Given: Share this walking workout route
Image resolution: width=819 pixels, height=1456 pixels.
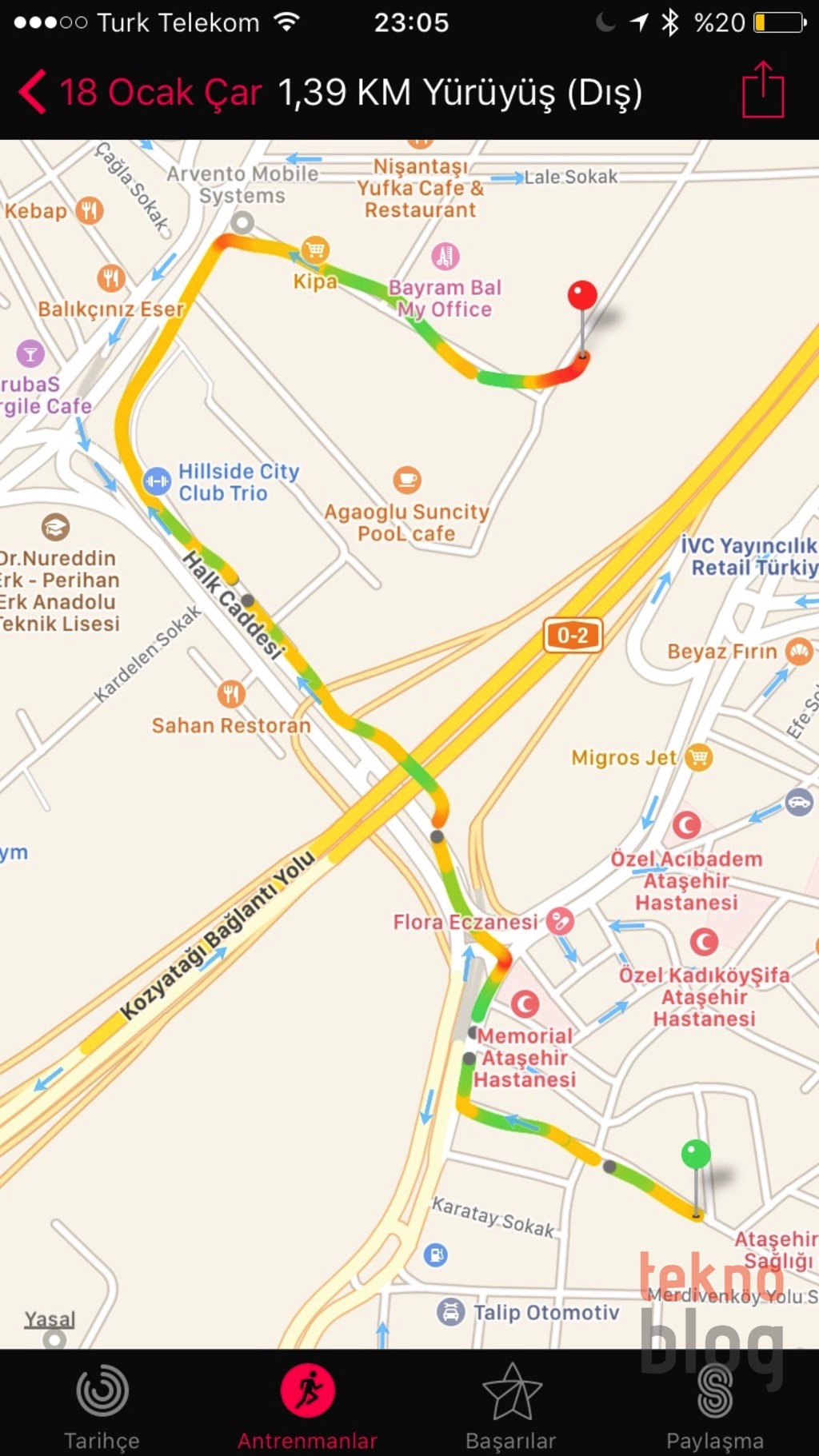Looking at the screenshot, I should (x=763, y=90).
